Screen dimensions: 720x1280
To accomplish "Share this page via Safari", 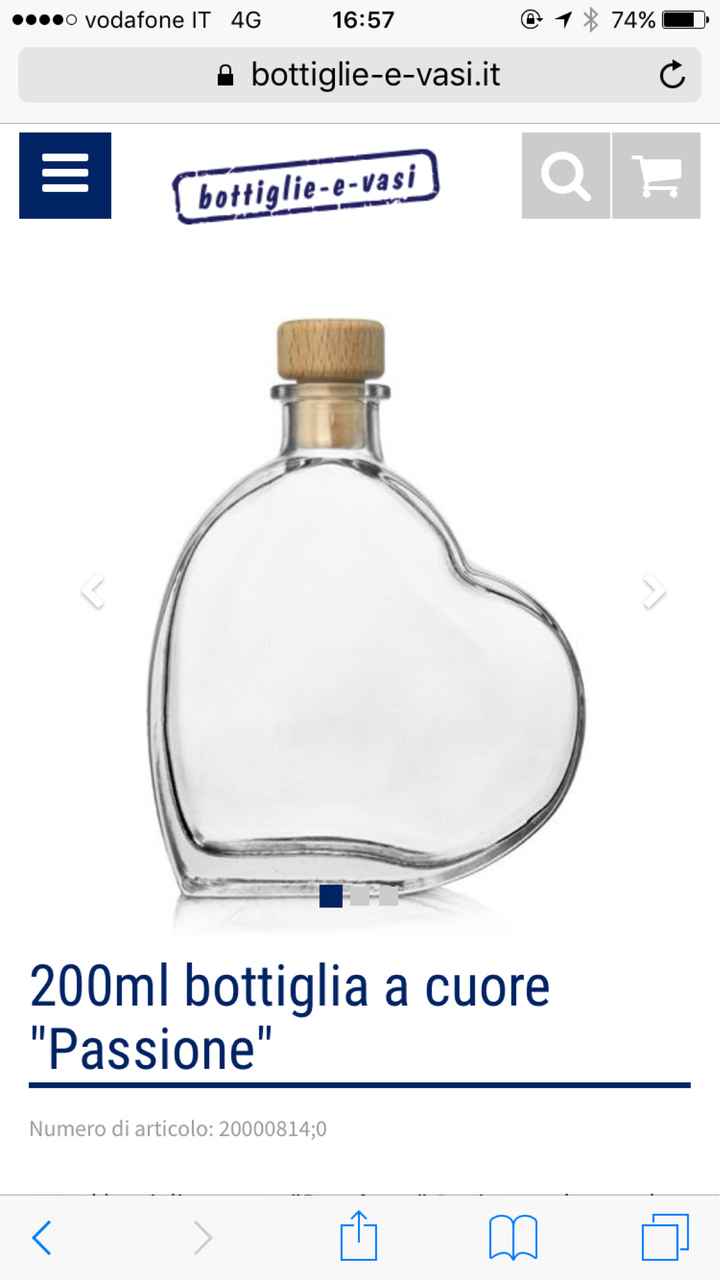I will [x=359, y=1238].
